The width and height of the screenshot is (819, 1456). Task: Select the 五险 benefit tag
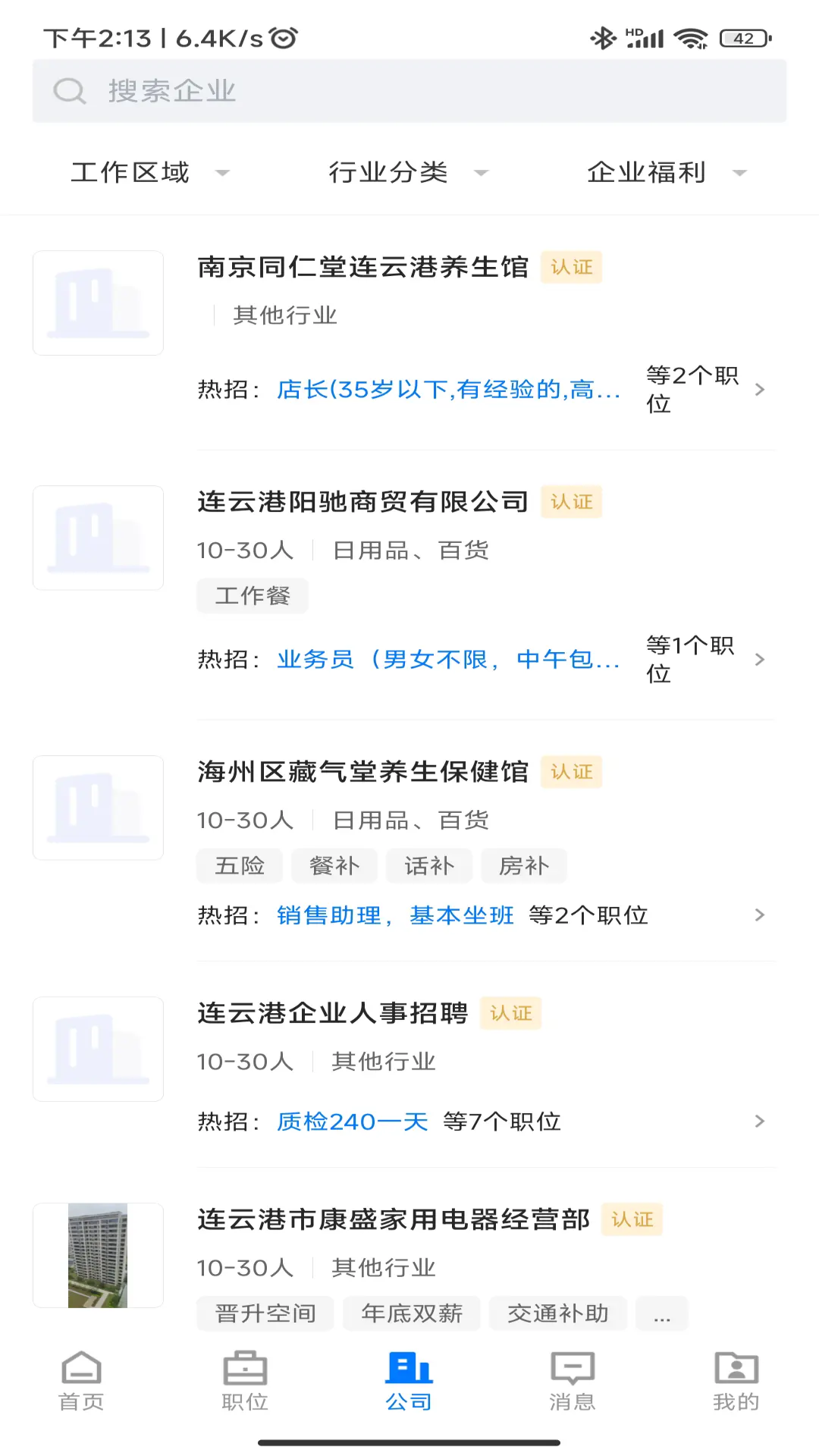click(x=239, y=865)
